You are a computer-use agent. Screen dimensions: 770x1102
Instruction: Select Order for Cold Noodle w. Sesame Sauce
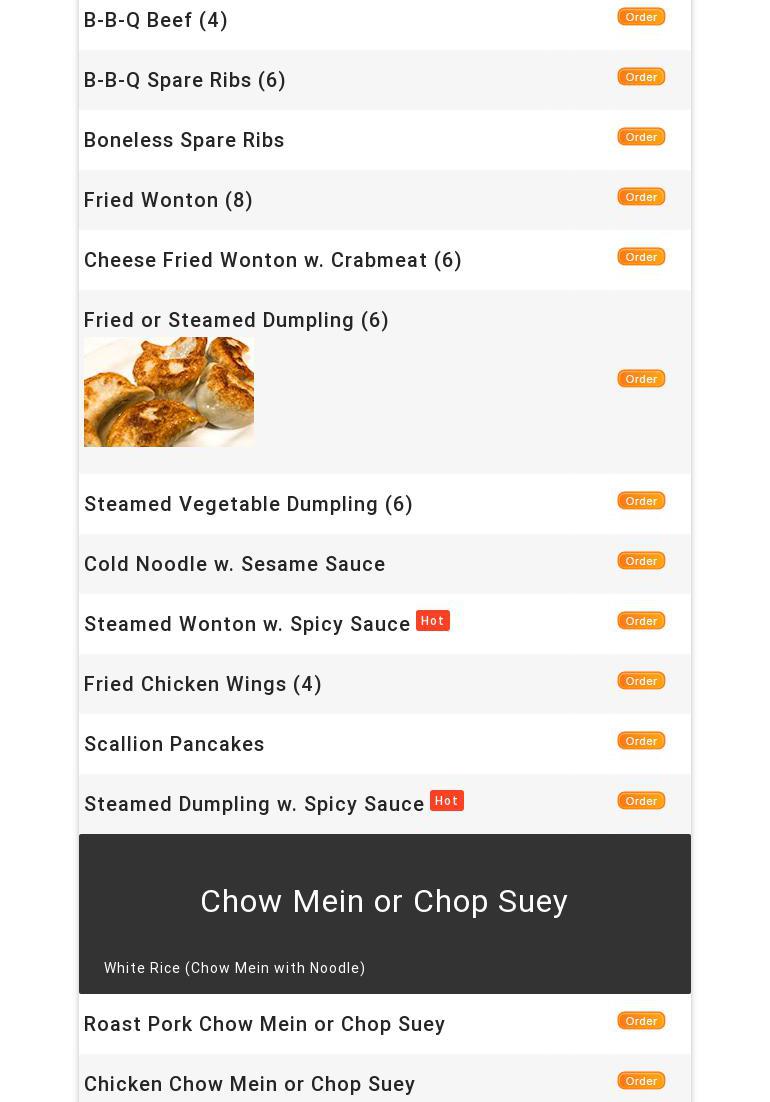coord(641,561)
